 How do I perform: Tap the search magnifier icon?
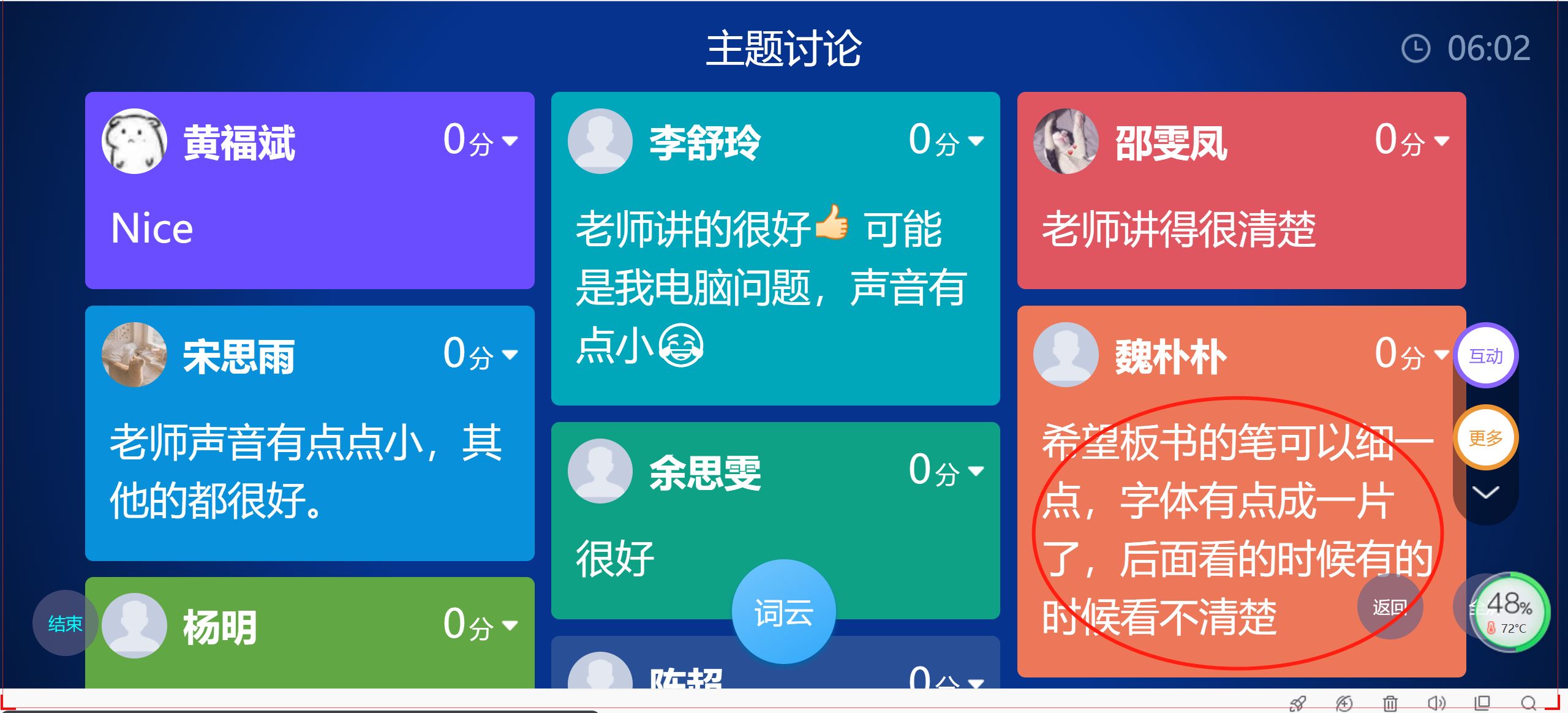click(x=1528, y=703)
